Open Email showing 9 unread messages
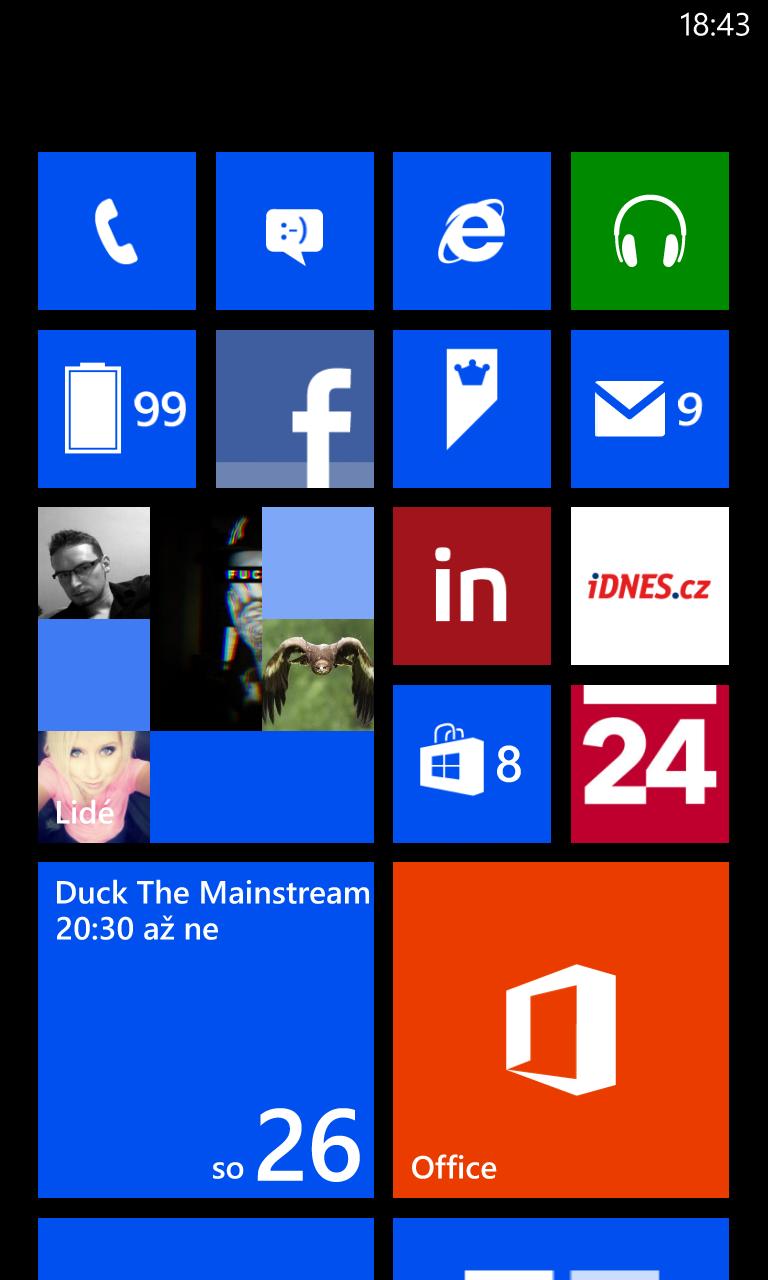The height and width of the screenshot is (1280, 768). point(649,408)
